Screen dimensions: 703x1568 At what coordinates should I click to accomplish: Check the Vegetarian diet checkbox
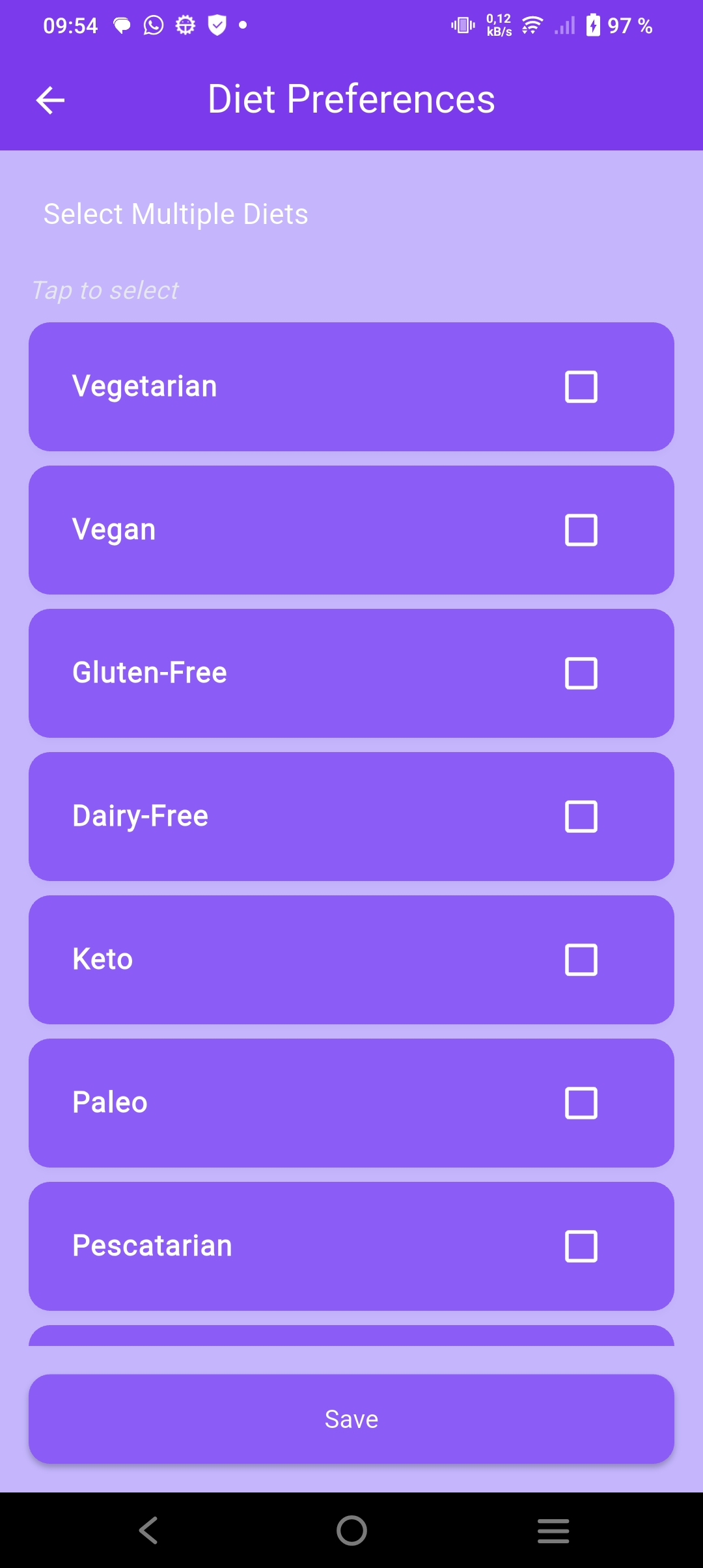[x=581, y=387]
